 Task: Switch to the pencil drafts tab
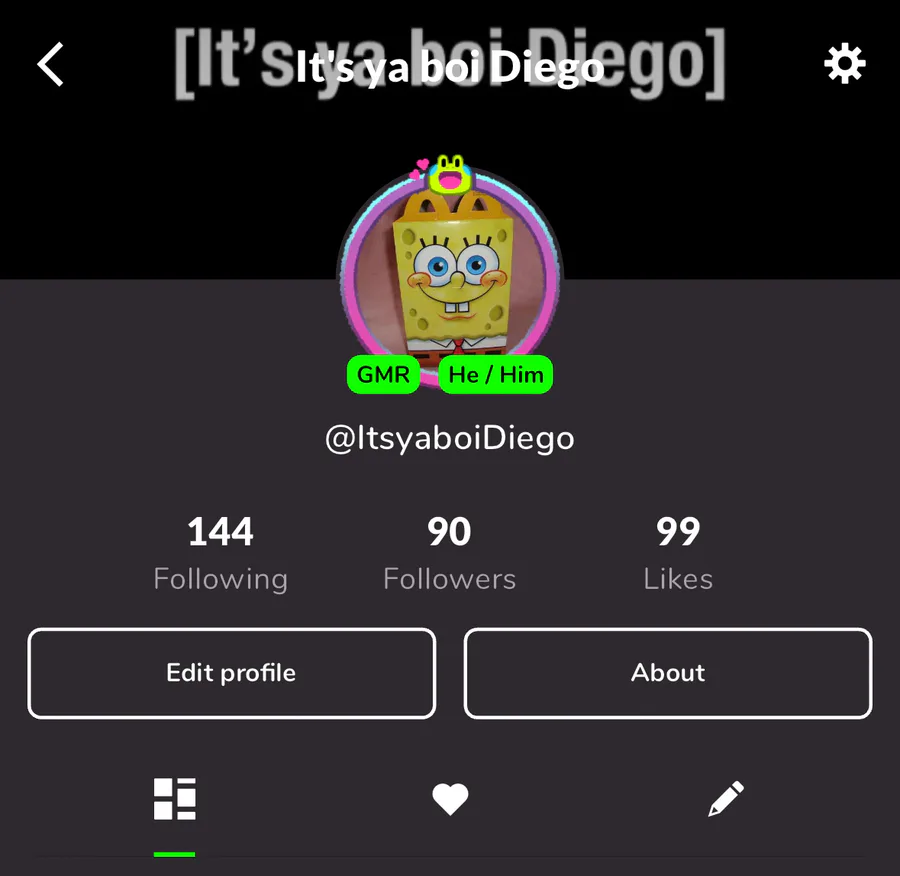click(x=725, y=799)
